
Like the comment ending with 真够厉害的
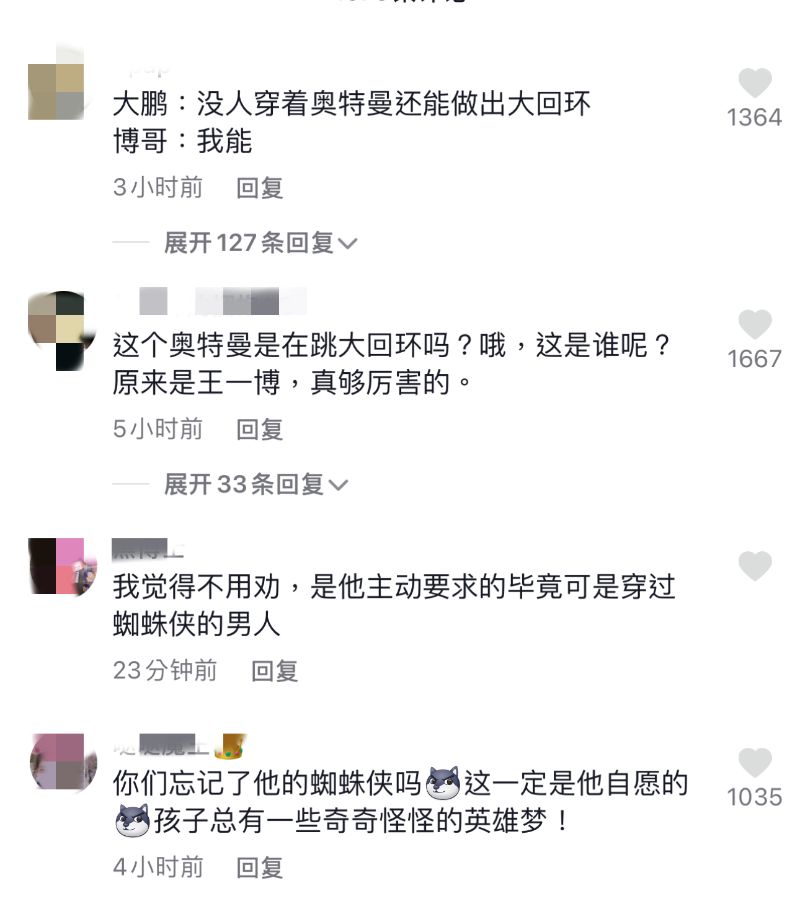[x=754, y=325]
